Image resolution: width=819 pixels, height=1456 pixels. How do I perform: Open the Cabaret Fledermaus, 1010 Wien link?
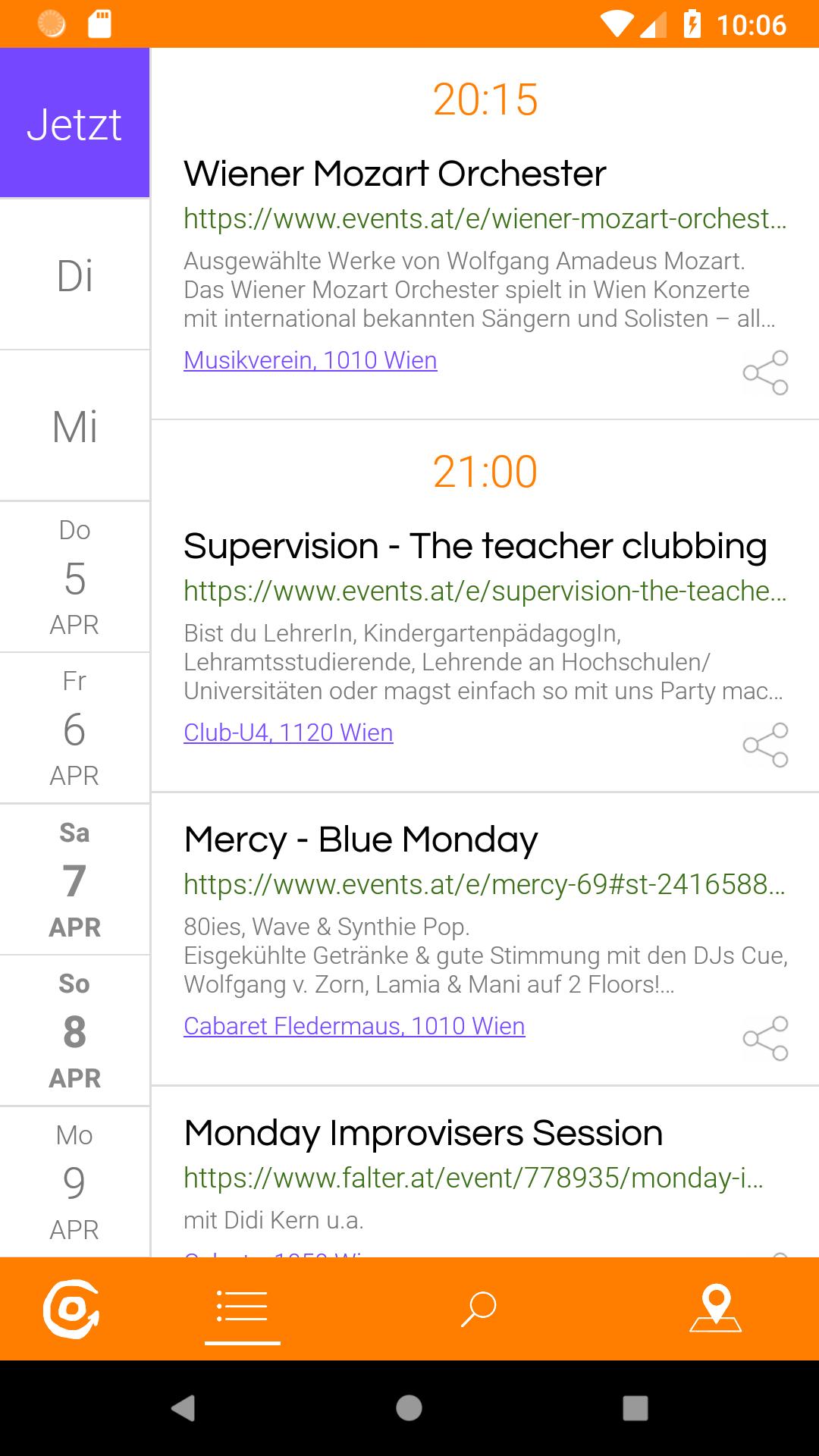(x=354, y=1026)
